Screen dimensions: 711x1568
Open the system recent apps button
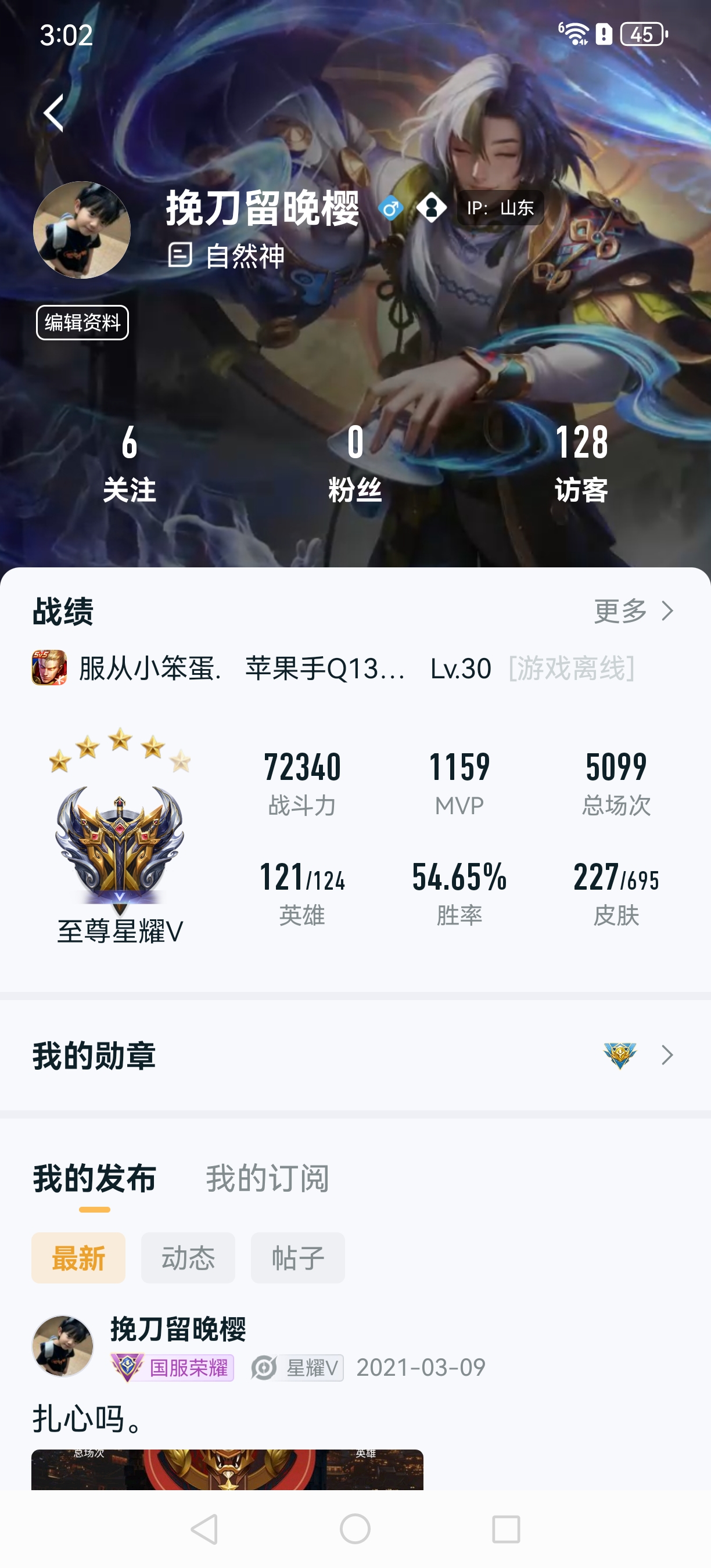(x=506, y=1529)
